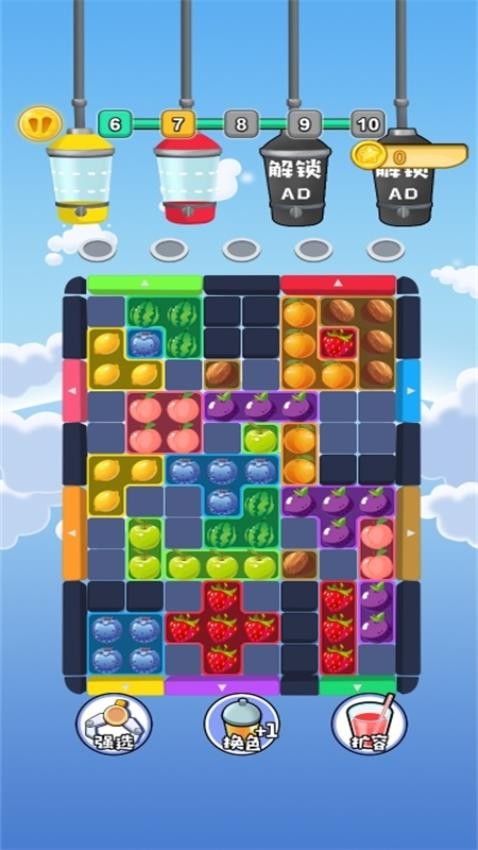The width and height of the screenshot is (478, 850).
Task: Use the 强选 claw power-up
Action: tap(114, 724)
